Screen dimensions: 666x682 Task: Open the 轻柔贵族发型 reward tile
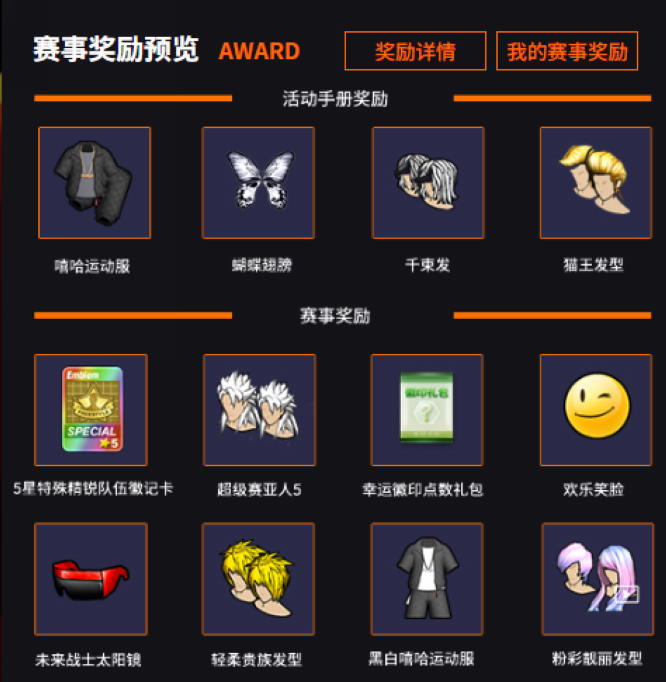click(259, 579)
